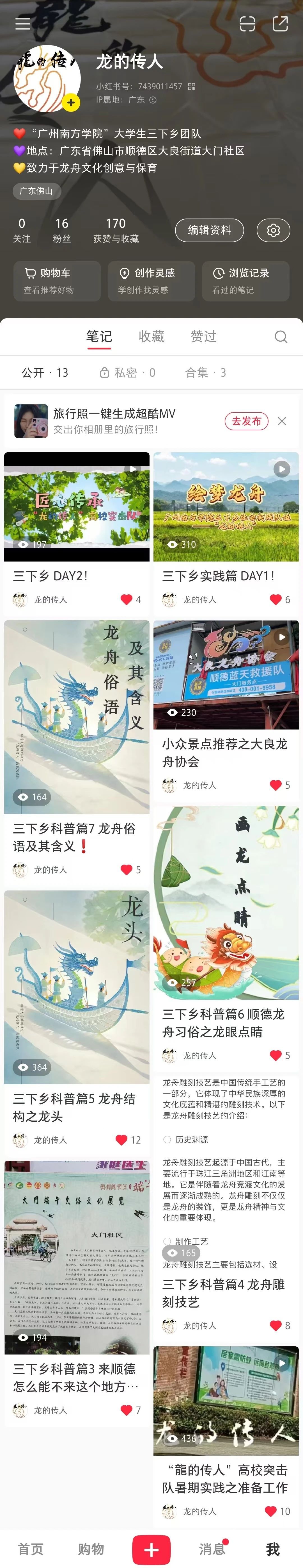This screenshot has height=1568, width=303.
Task: Switch to the 收藏 tab
Action: point(151,337)
